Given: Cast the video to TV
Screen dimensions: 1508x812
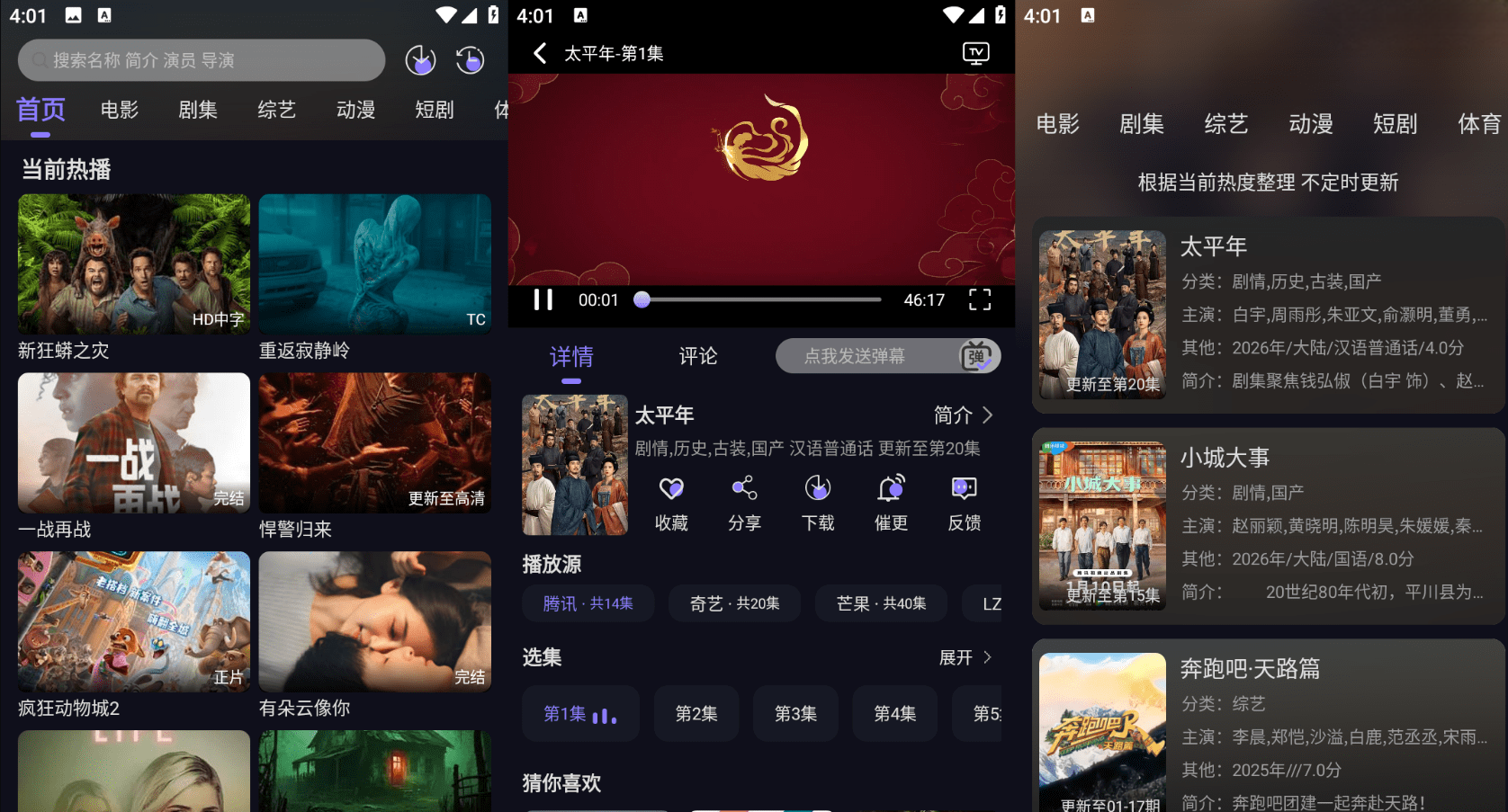Looking at the screenshot, I should [x=975, y=54].
